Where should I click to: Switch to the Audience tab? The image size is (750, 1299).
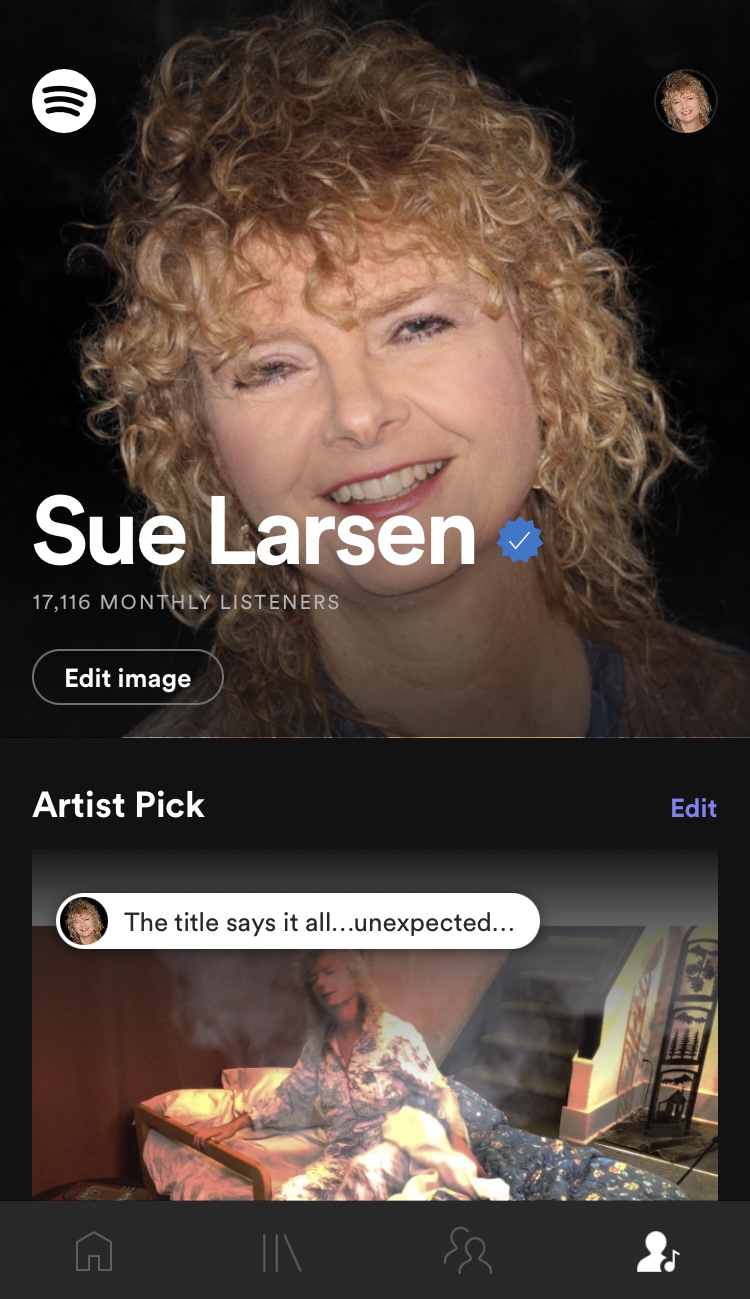(x=468, y=1251)
